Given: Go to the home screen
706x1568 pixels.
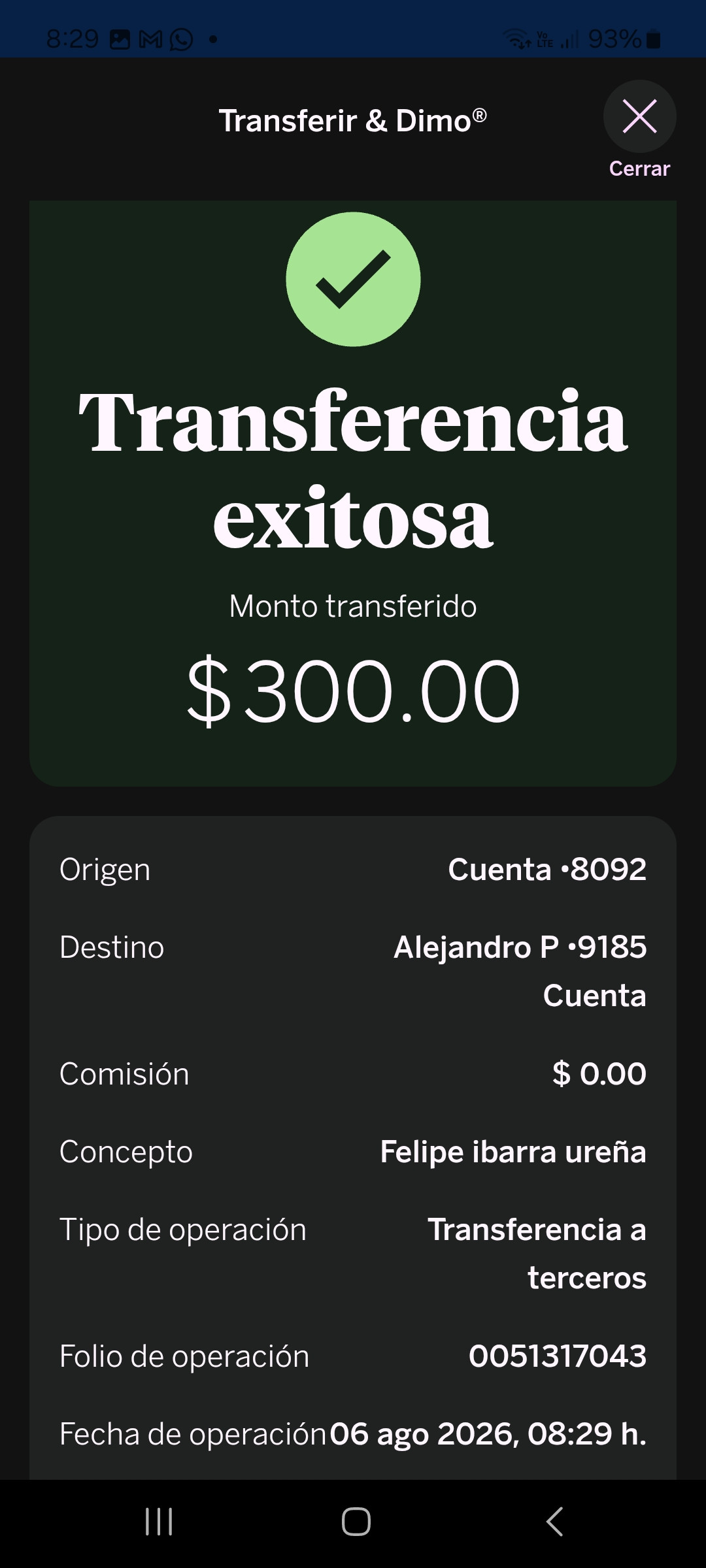Looking at the screenshot, I should 356,1522.
